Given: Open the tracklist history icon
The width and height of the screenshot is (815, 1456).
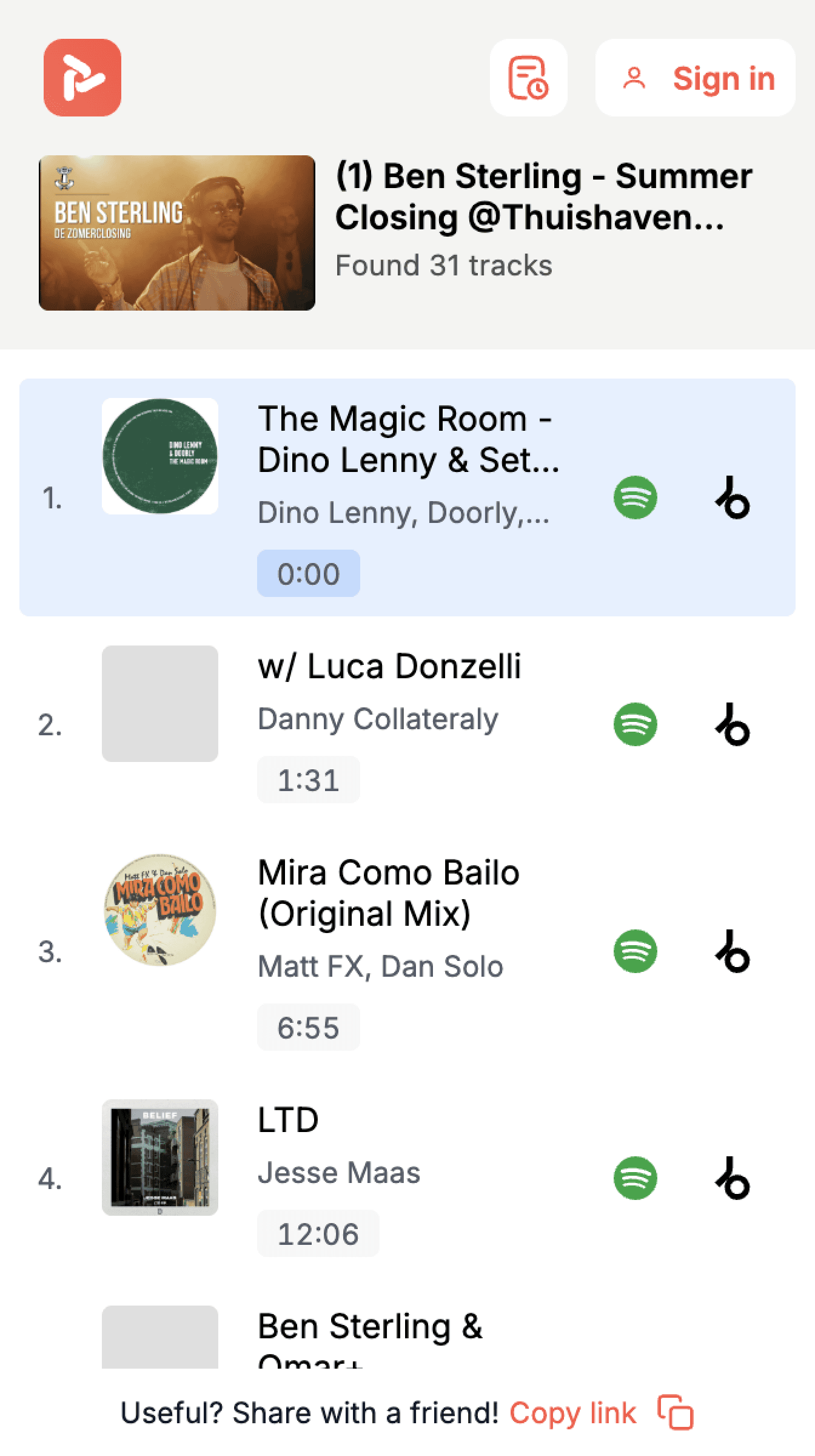Looking at the screenshot, I should point(528,78).
